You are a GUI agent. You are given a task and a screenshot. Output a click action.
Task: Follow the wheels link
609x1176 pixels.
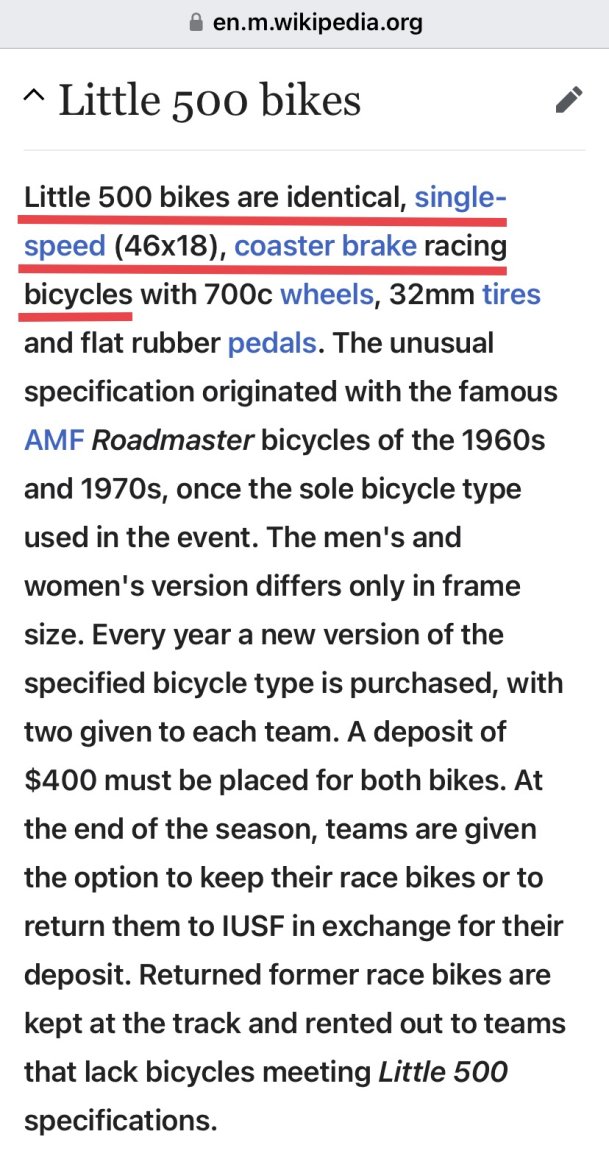[x=326, y=295]
